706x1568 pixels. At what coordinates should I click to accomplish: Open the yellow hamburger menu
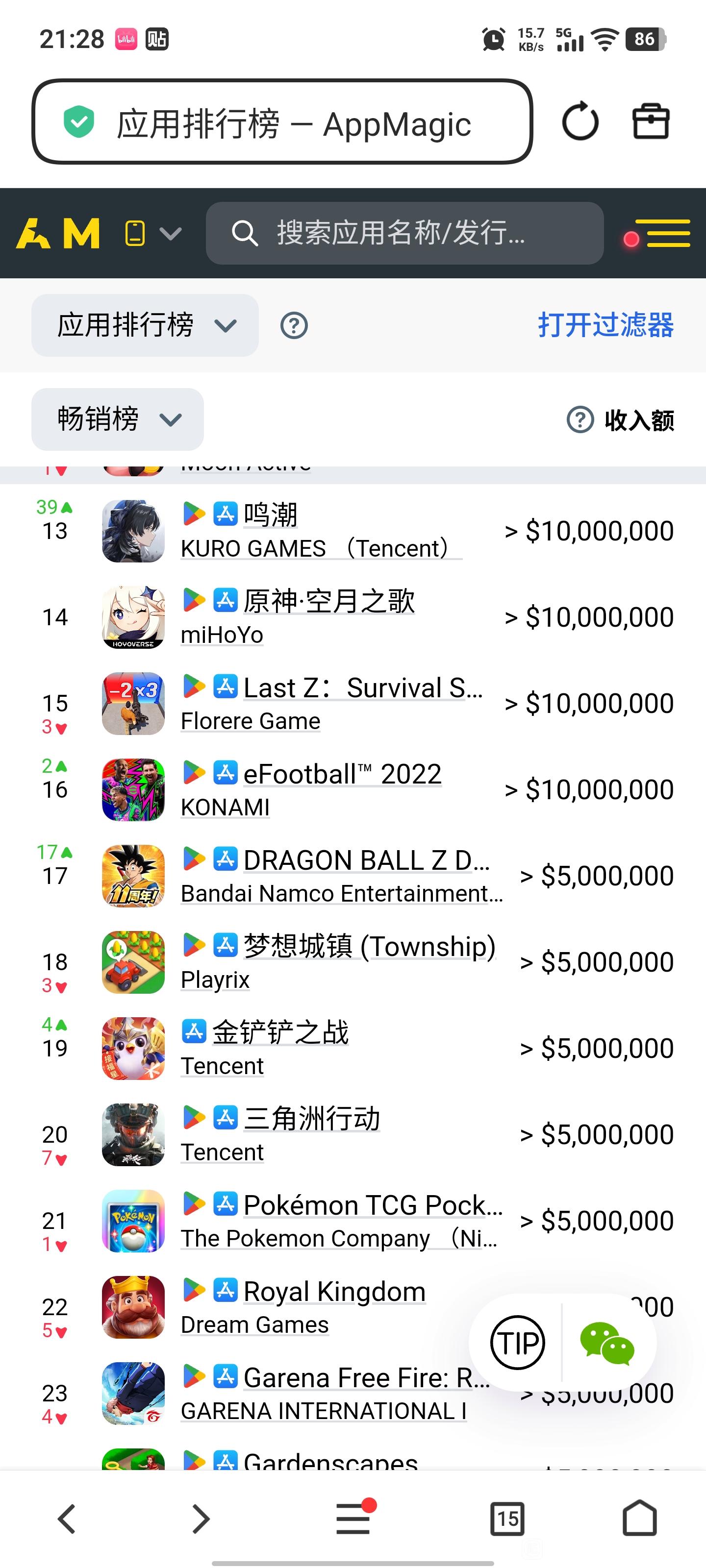click(x=668, y=234)
